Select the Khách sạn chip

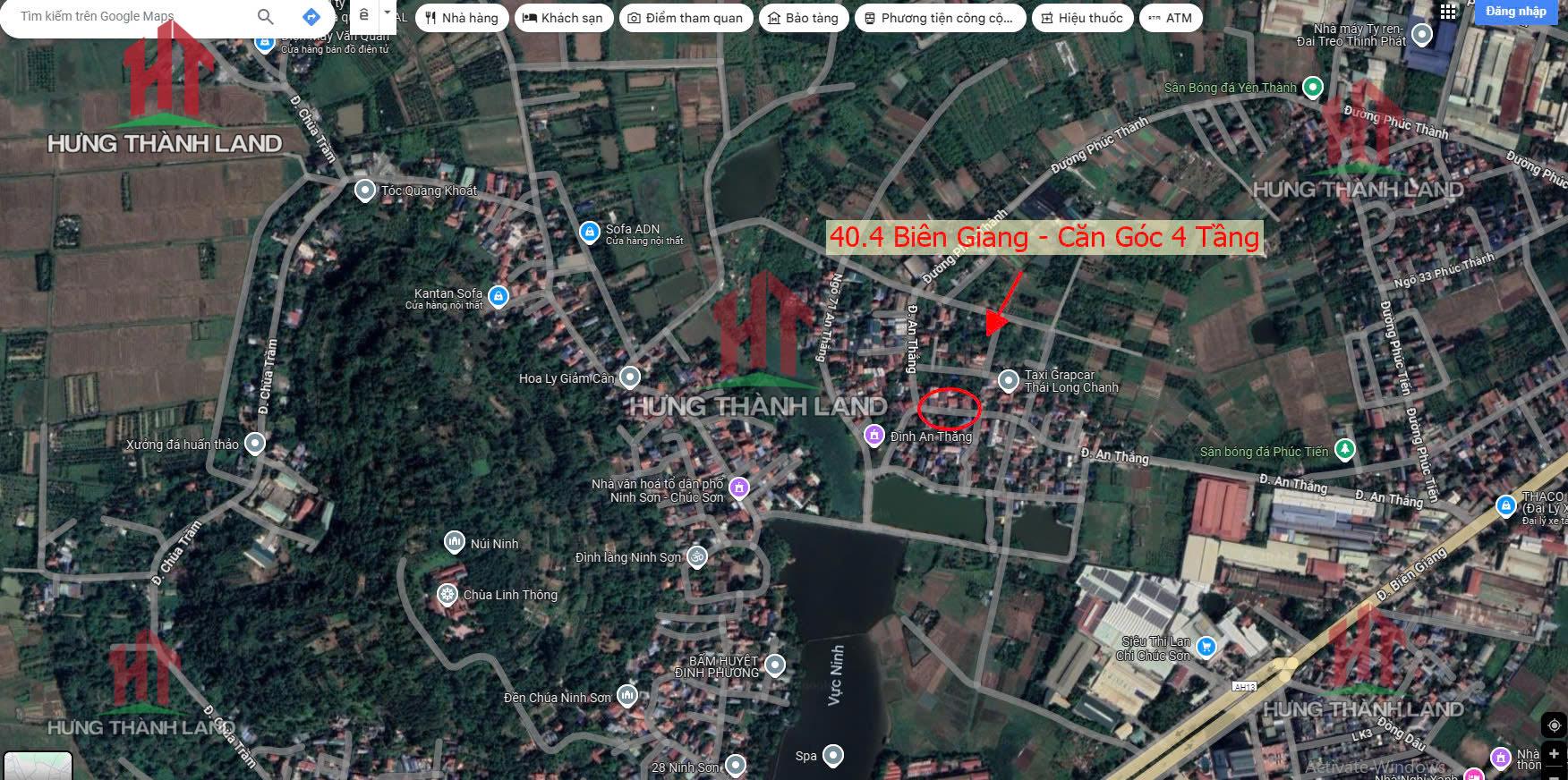[562, 18]
